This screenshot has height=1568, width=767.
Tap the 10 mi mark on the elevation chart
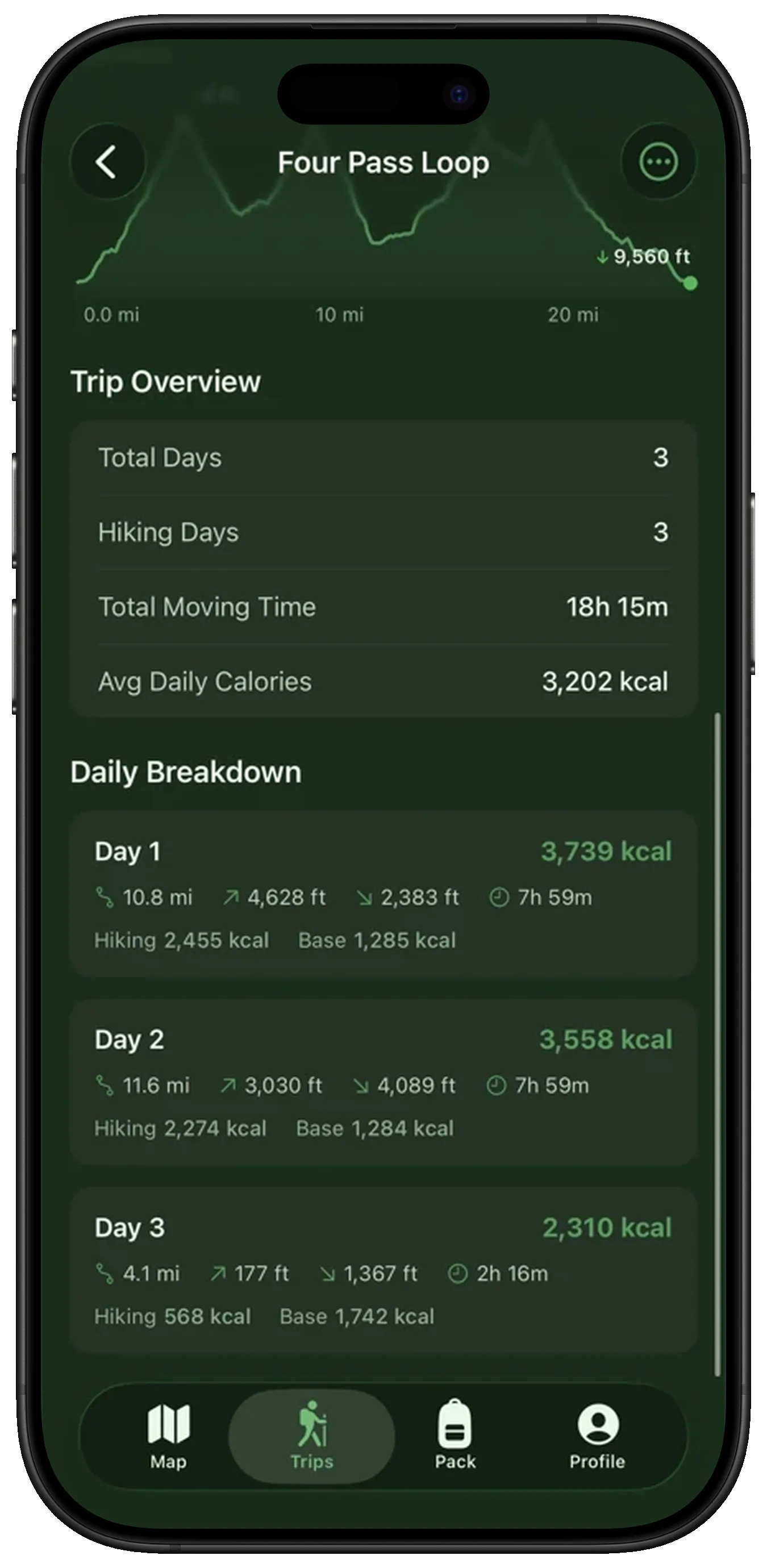[x=341, y=314]
